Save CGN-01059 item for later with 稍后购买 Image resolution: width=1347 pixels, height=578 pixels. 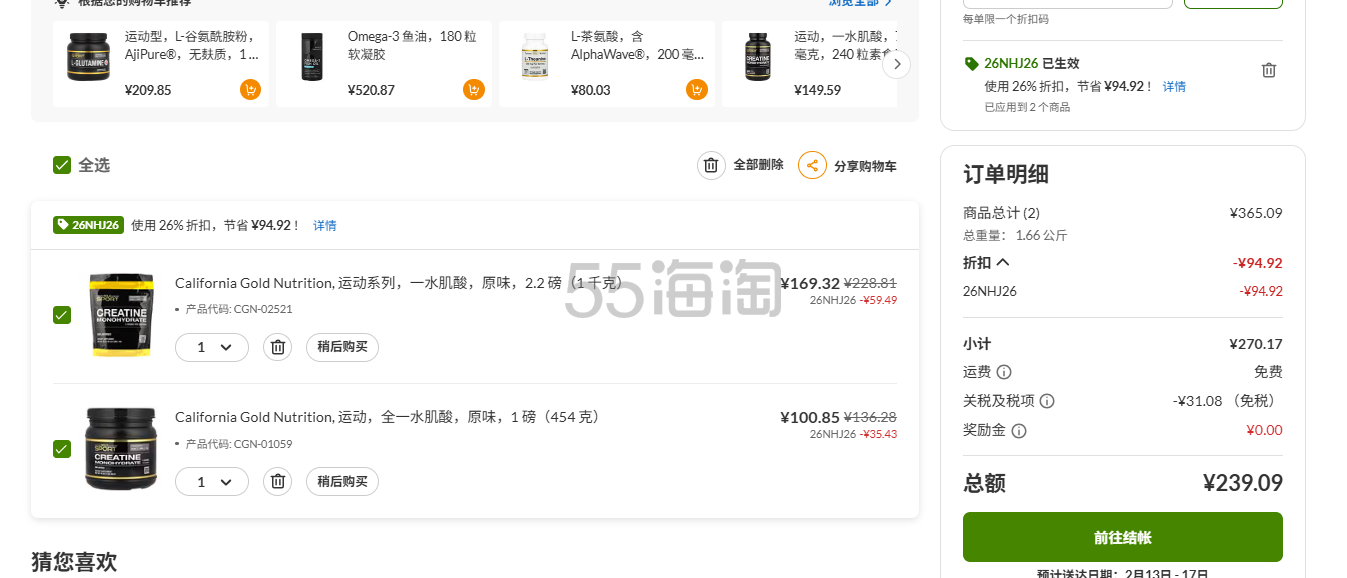coord(342,481)
